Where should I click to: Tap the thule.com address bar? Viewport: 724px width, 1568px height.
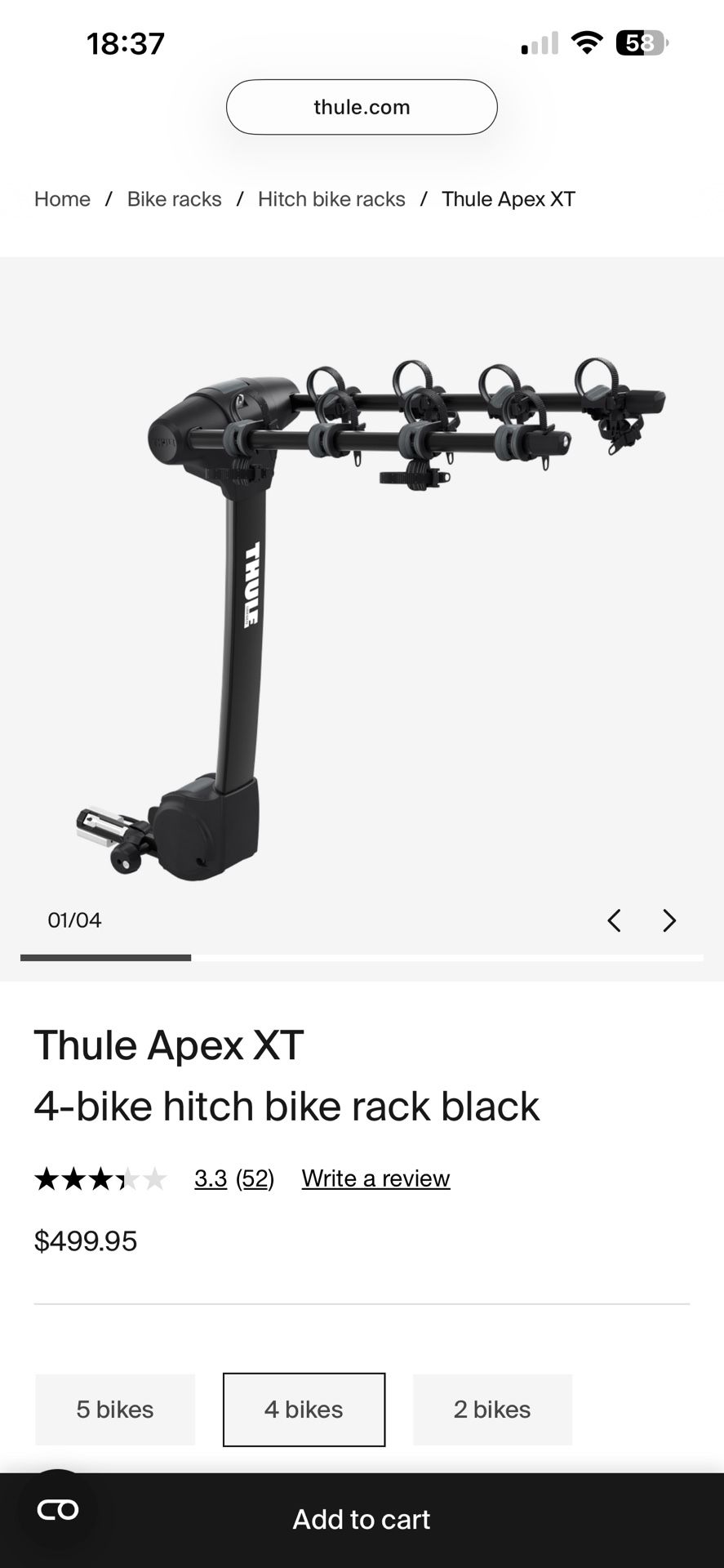coord(362,107)
